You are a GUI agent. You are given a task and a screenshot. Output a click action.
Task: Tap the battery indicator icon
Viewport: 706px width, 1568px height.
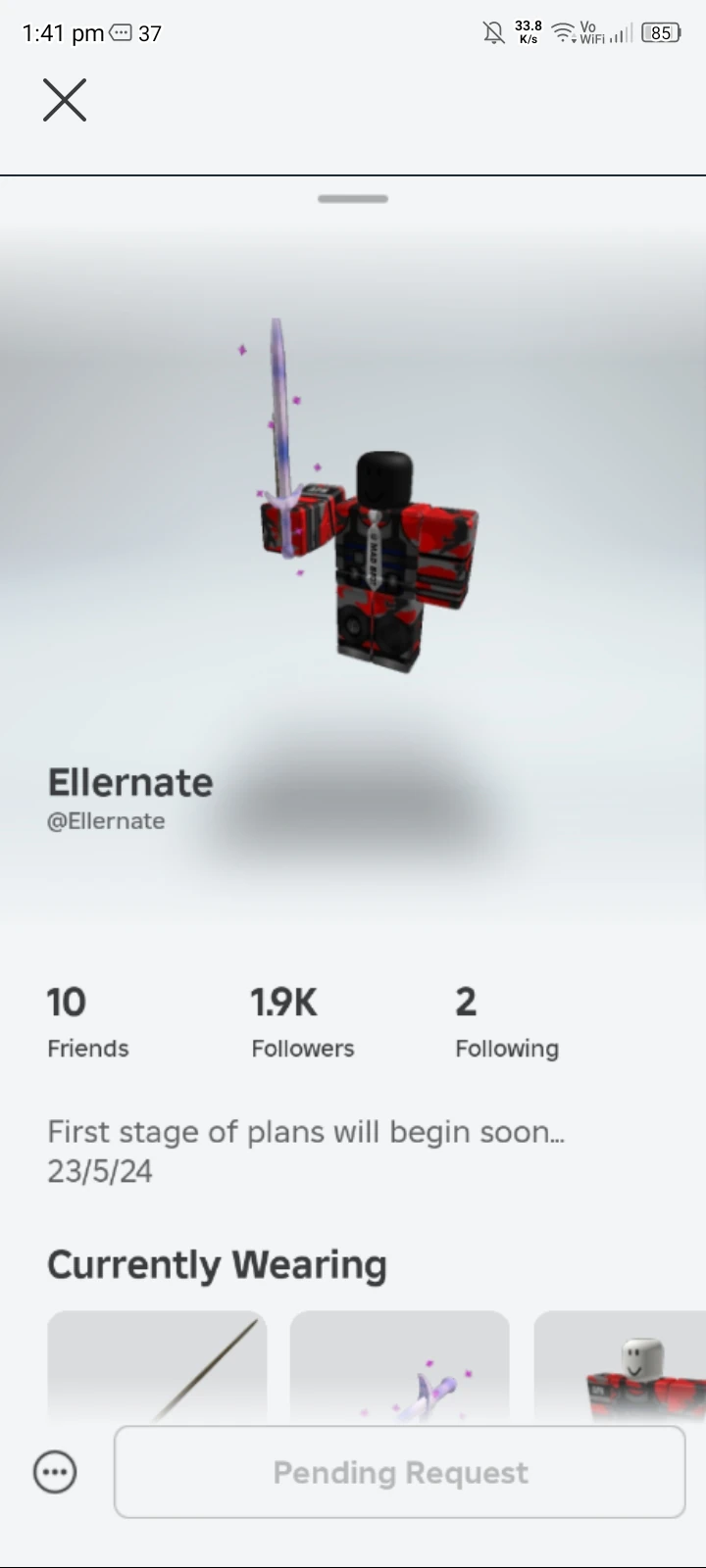[x=660, y=32]
